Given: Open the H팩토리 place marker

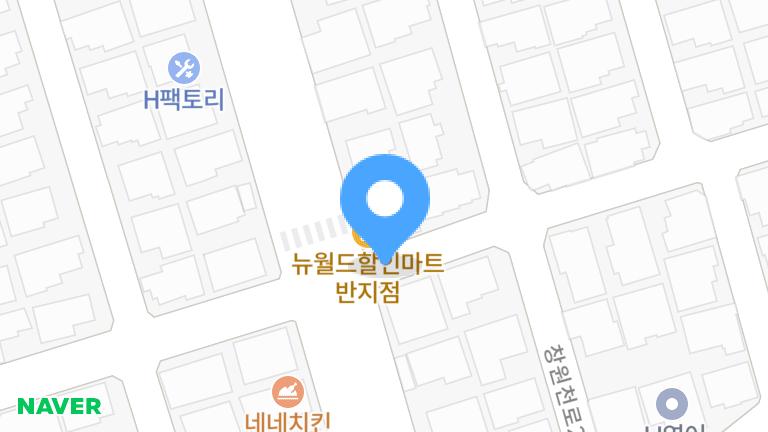Looking at the screenshot, I should click(184, 68).
